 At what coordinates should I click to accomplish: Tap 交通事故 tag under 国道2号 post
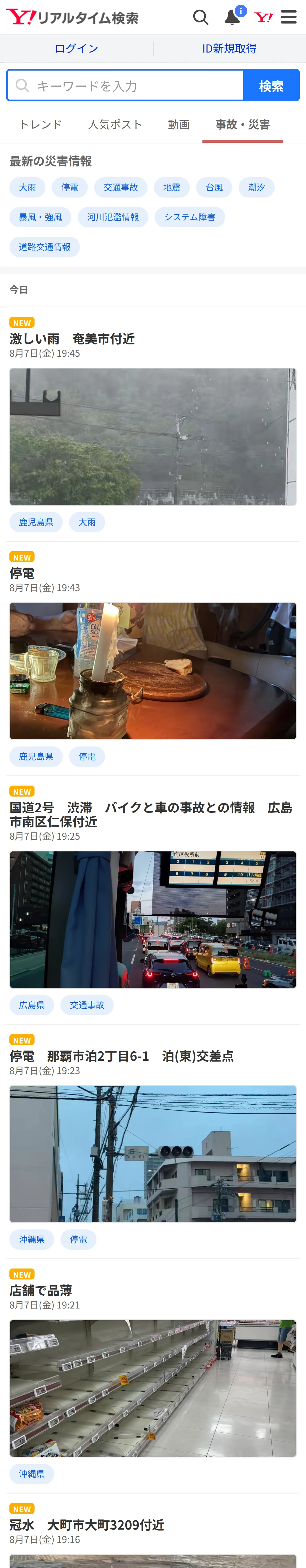pyautogui.click(x=87, y=1005)
